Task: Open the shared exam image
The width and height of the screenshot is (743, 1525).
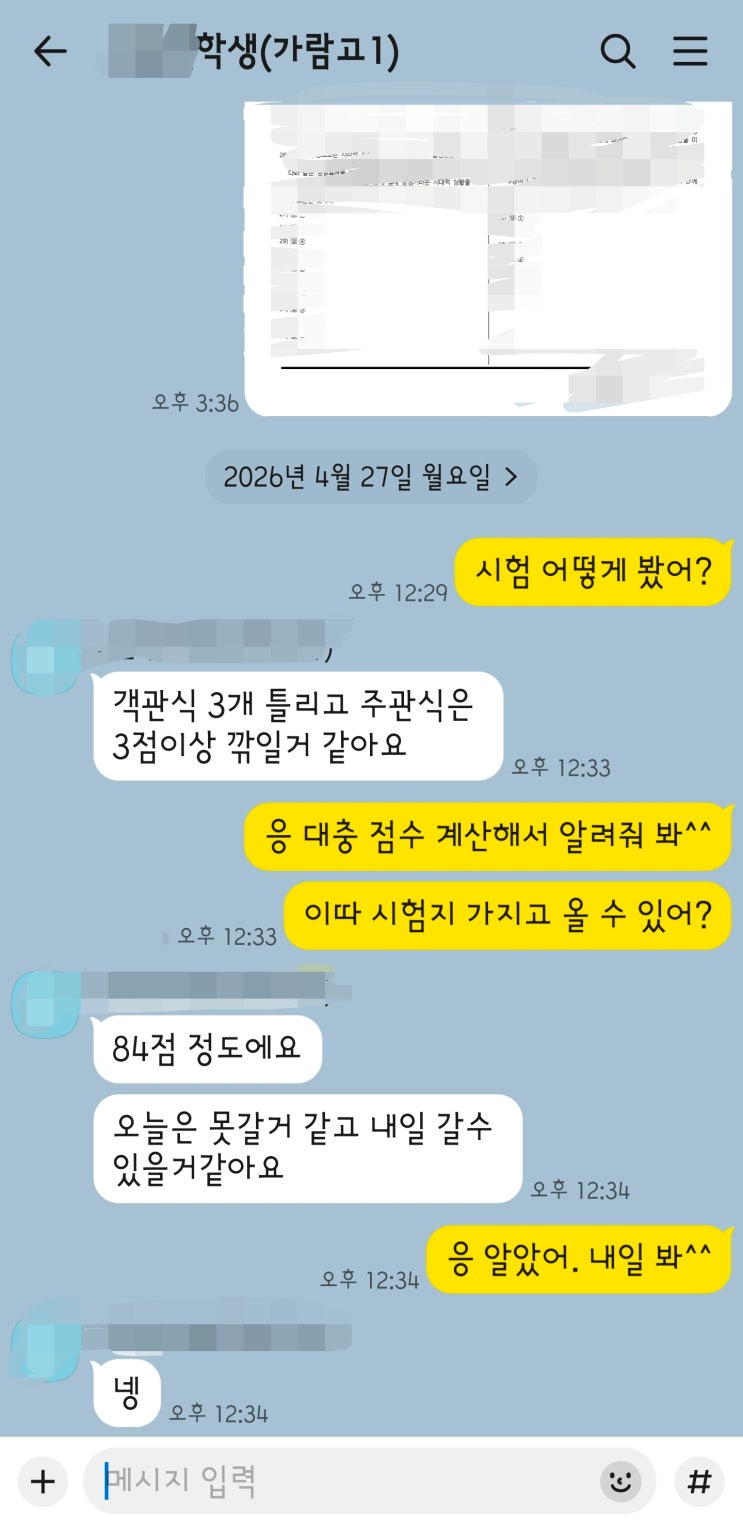Action: point(488,258)
